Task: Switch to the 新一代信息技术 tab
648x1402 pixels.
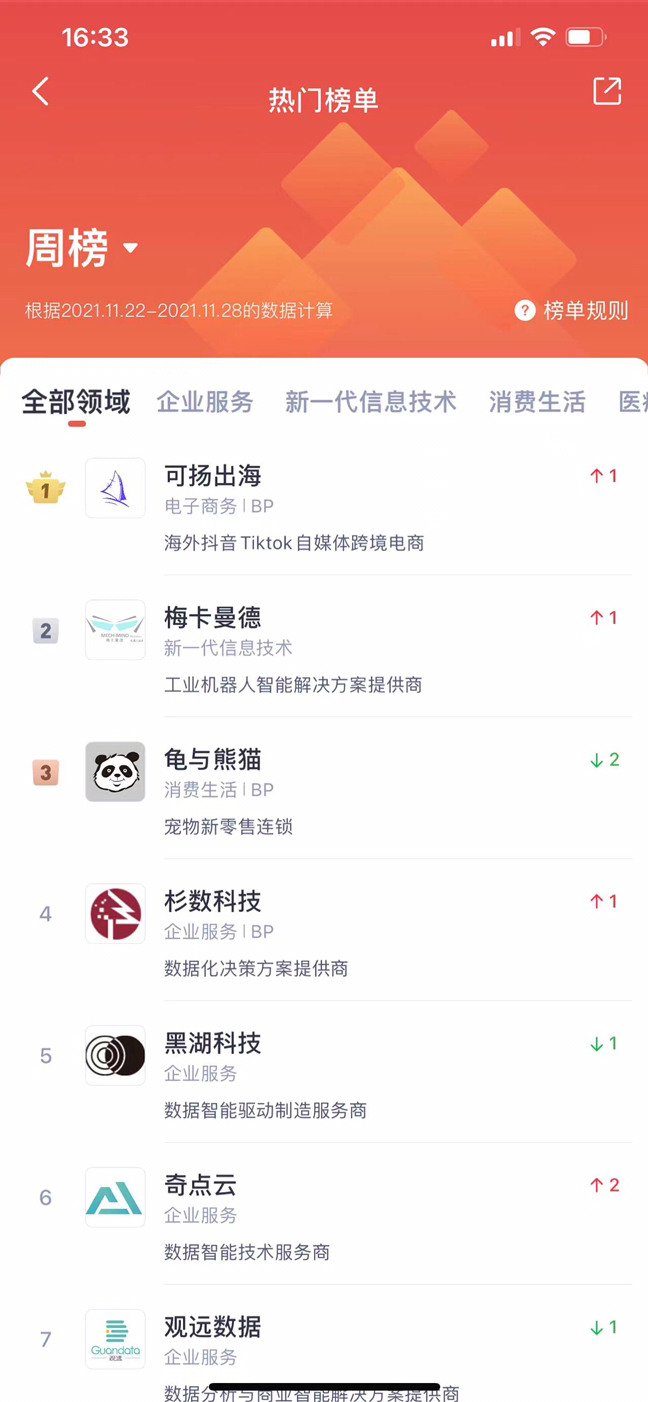Action: point(370,402)
